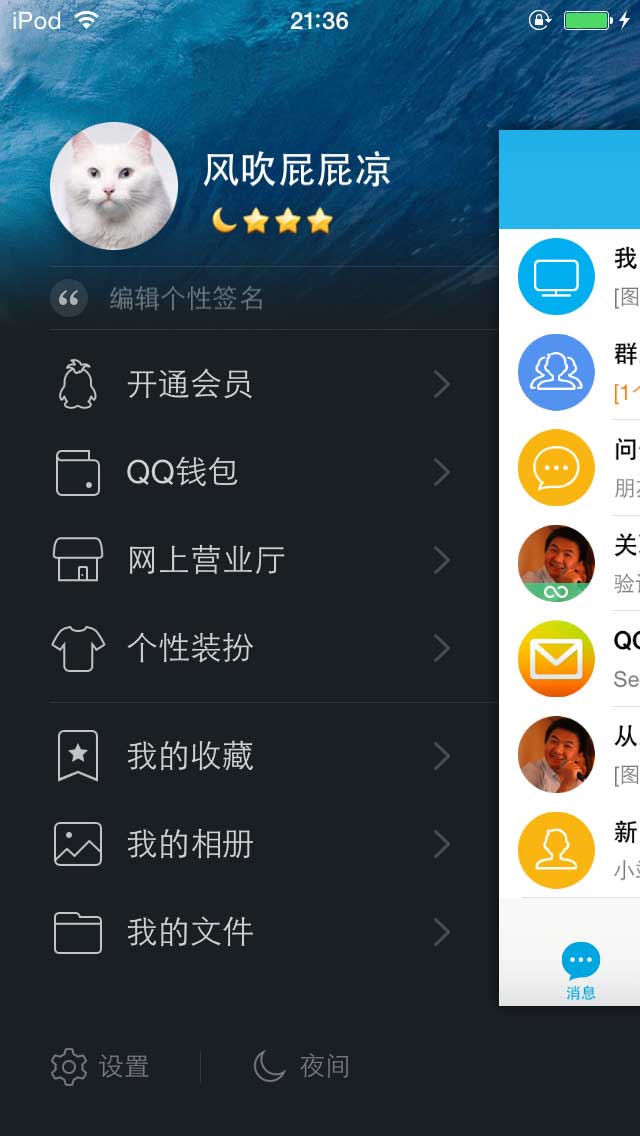640x1136 pixels.
Task: Open 我的收藏 favorites
Action: (250, 756)
